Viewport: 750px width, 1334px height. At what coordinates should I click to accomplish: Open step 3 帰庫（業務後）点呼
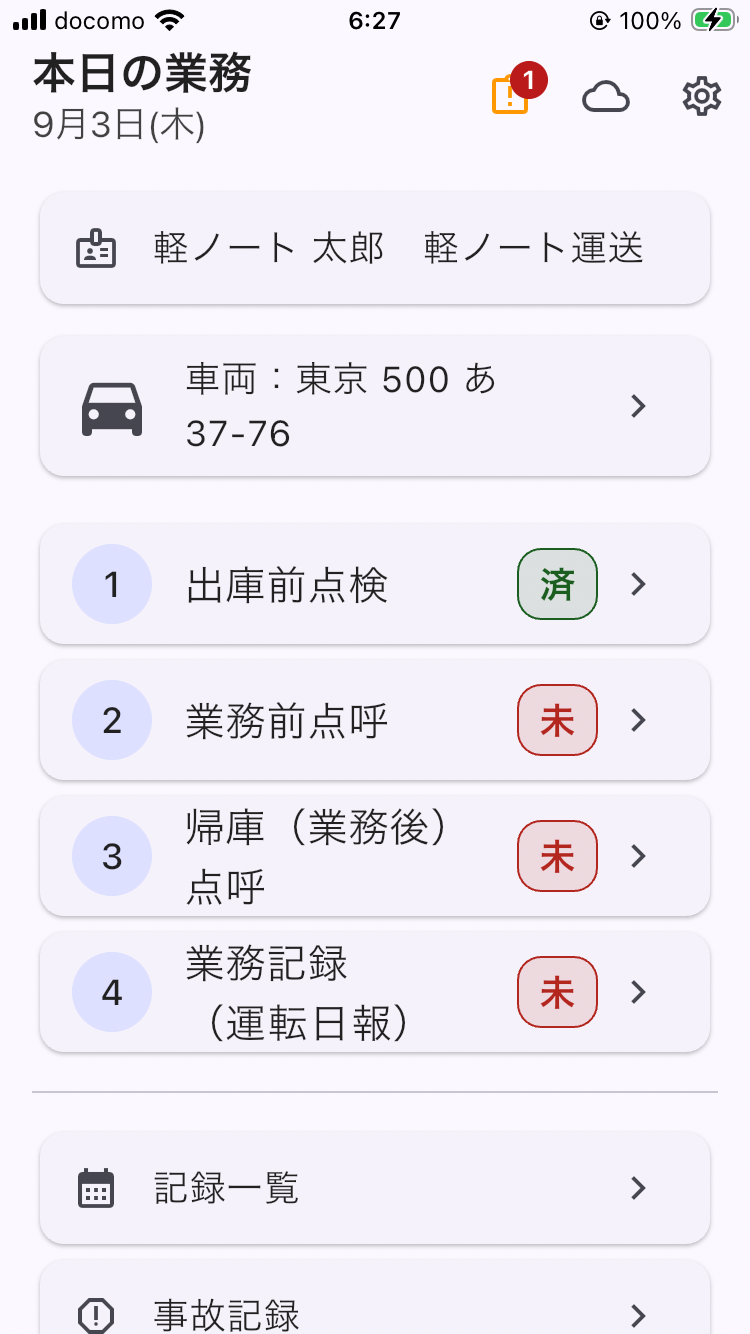click(x=375, y=856)
